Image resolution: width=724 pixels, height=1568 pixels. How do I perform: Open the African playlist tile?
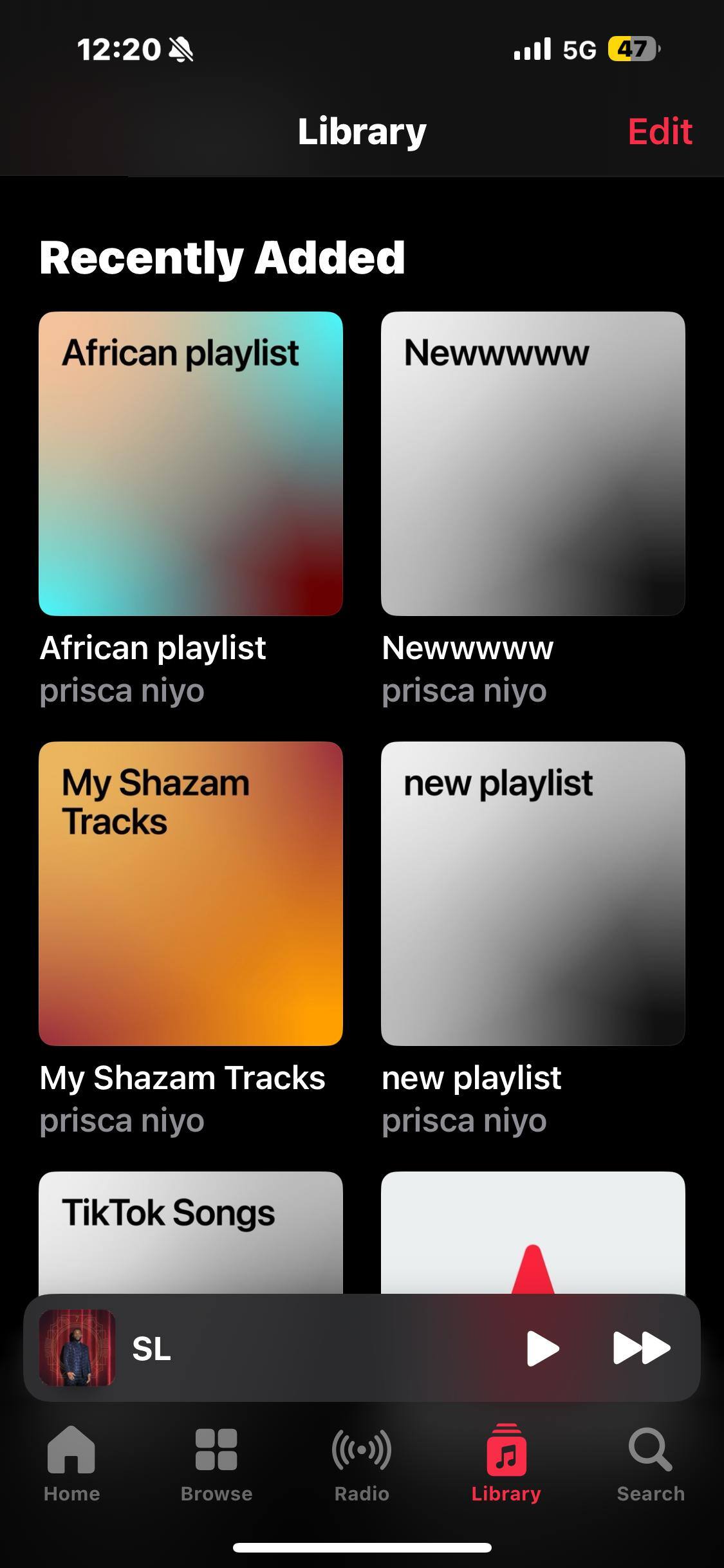tap(190, 463)
